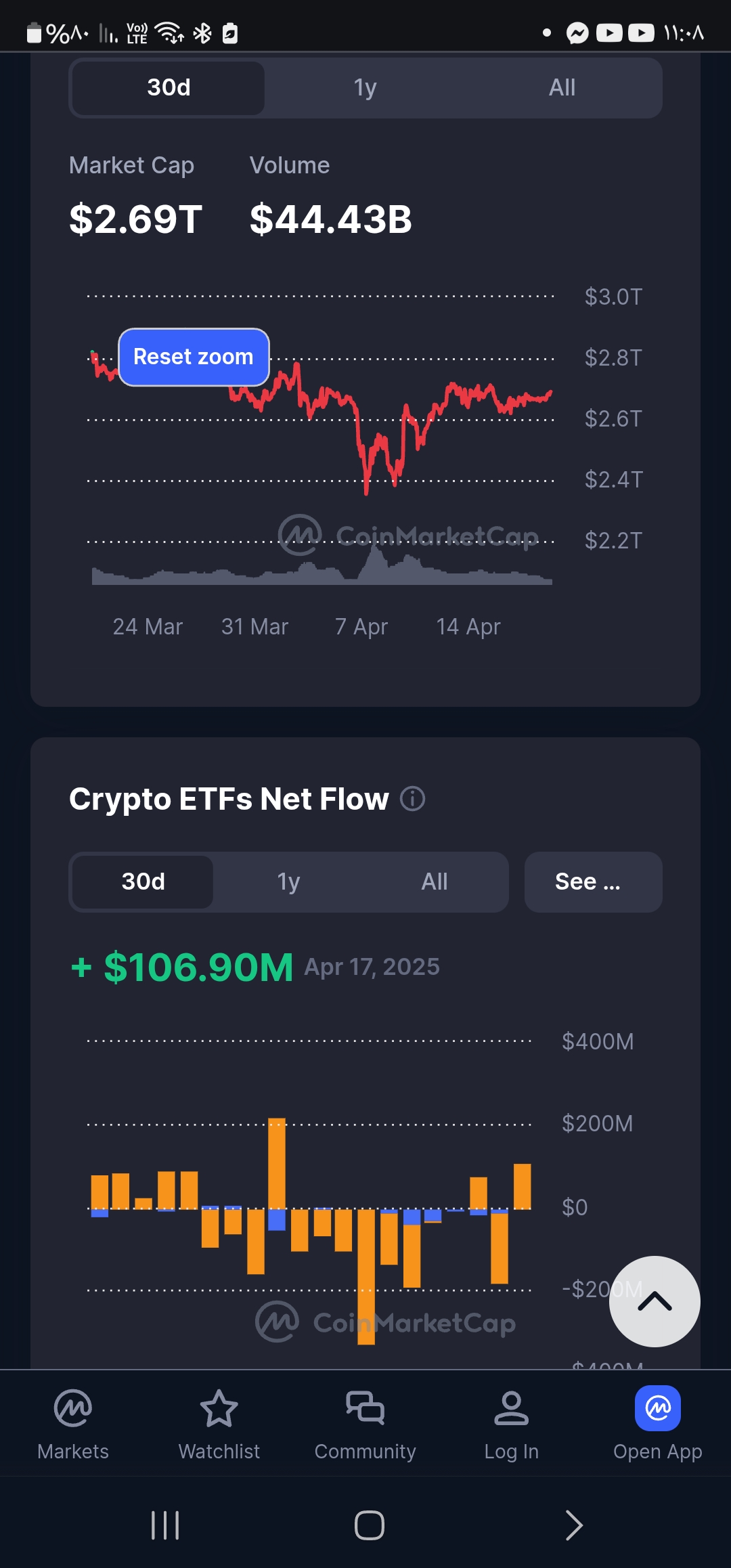
Task: Show All-time ETFs Net Flow
Action: [434, 881]
